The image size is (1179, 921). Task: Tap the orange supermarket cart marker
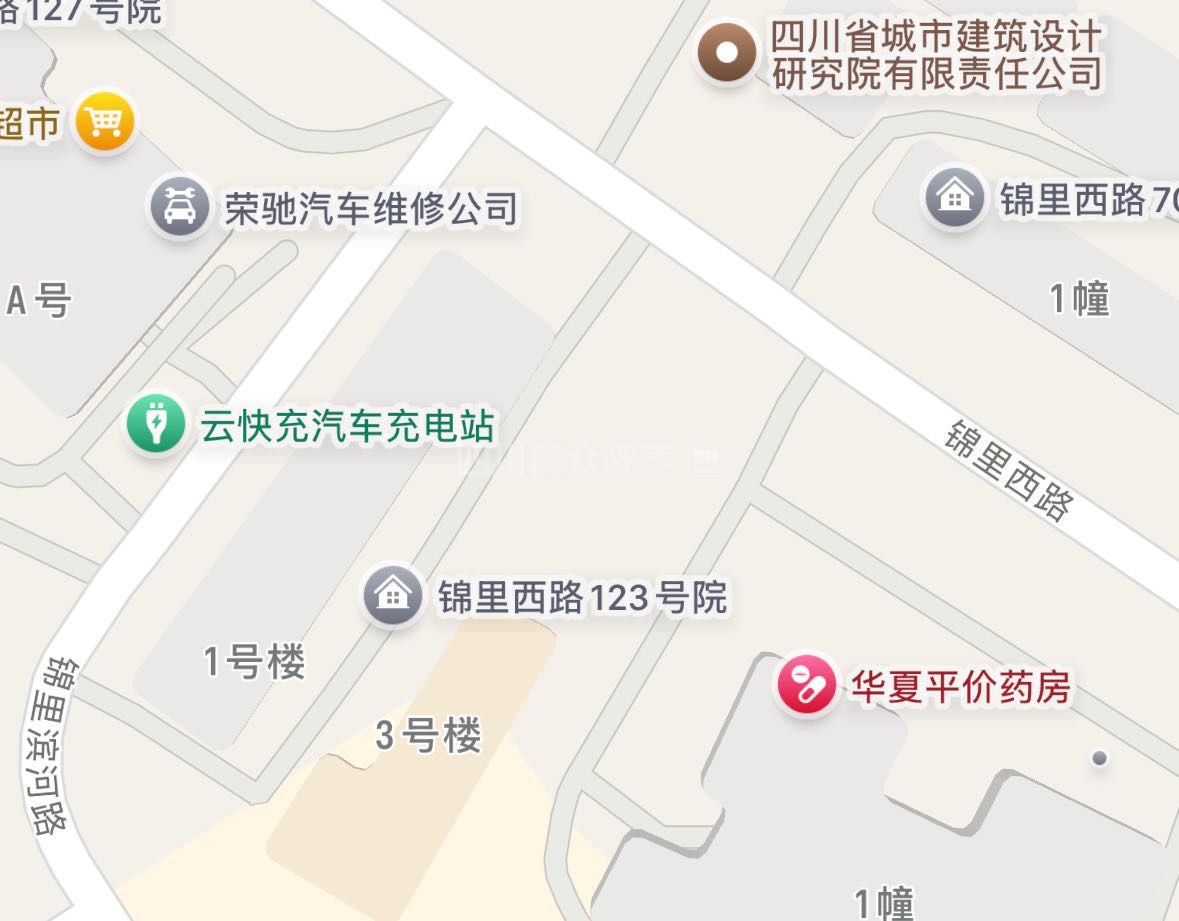pos(105,121)
